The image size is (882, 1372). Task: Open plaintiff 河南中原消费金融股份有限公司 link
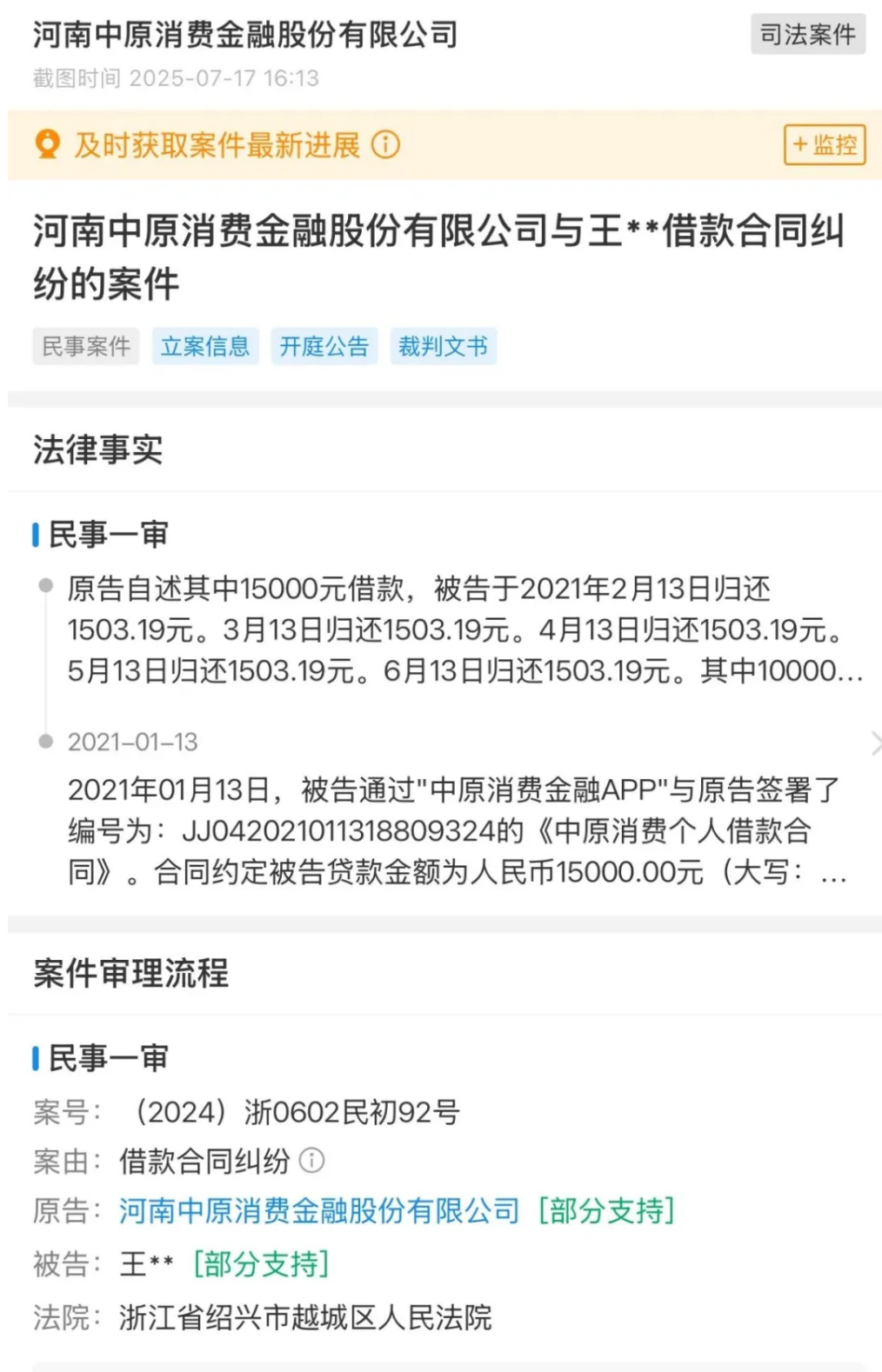tap(318, 1210)
